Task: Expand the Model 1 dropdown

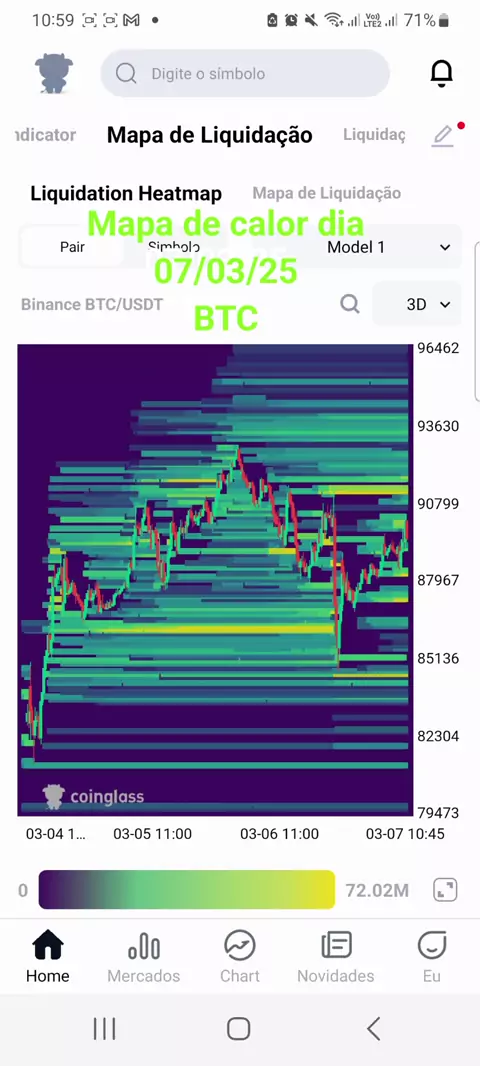Action: click(x=388, y=247)
